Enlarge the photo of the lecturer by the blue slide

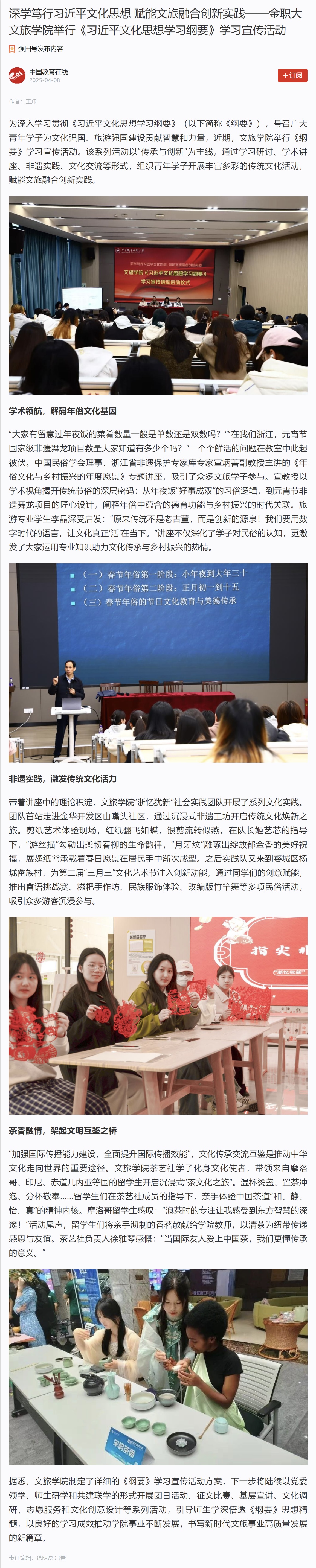pyautogui.click(x=158, y=662)
